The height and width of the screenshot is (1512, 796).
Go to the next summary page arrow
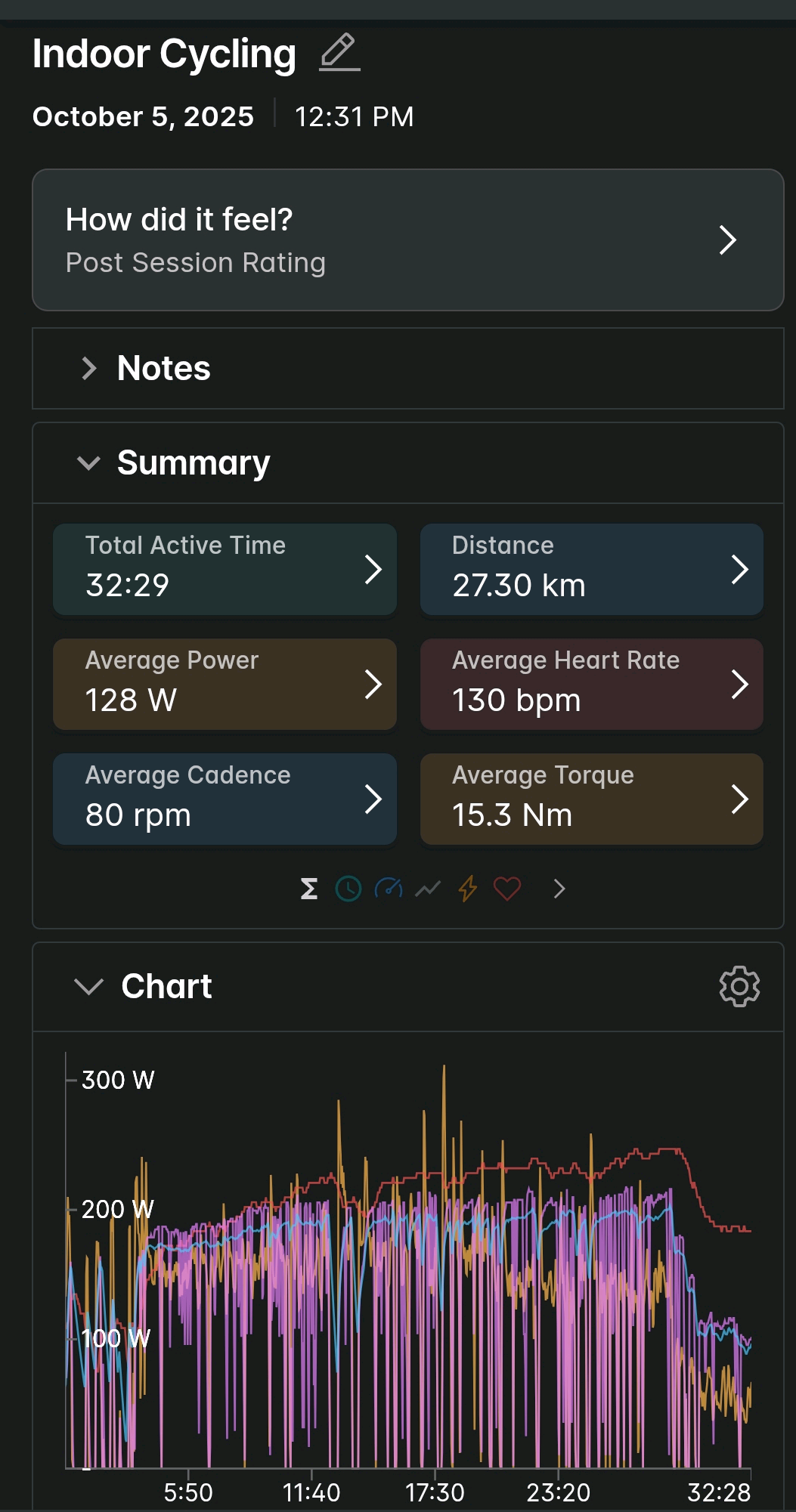click(559, 889)
